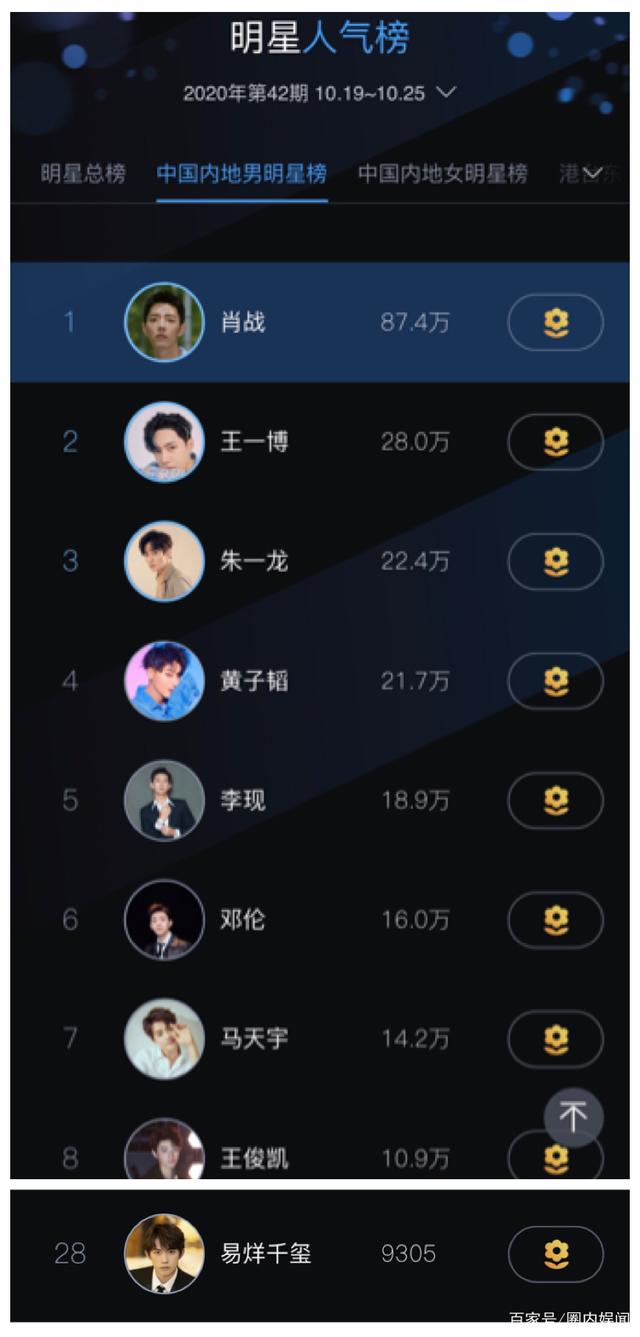View 朱一龙's star page
The width and height of the screenshot is (640, 1337).
tap(254, 561)
